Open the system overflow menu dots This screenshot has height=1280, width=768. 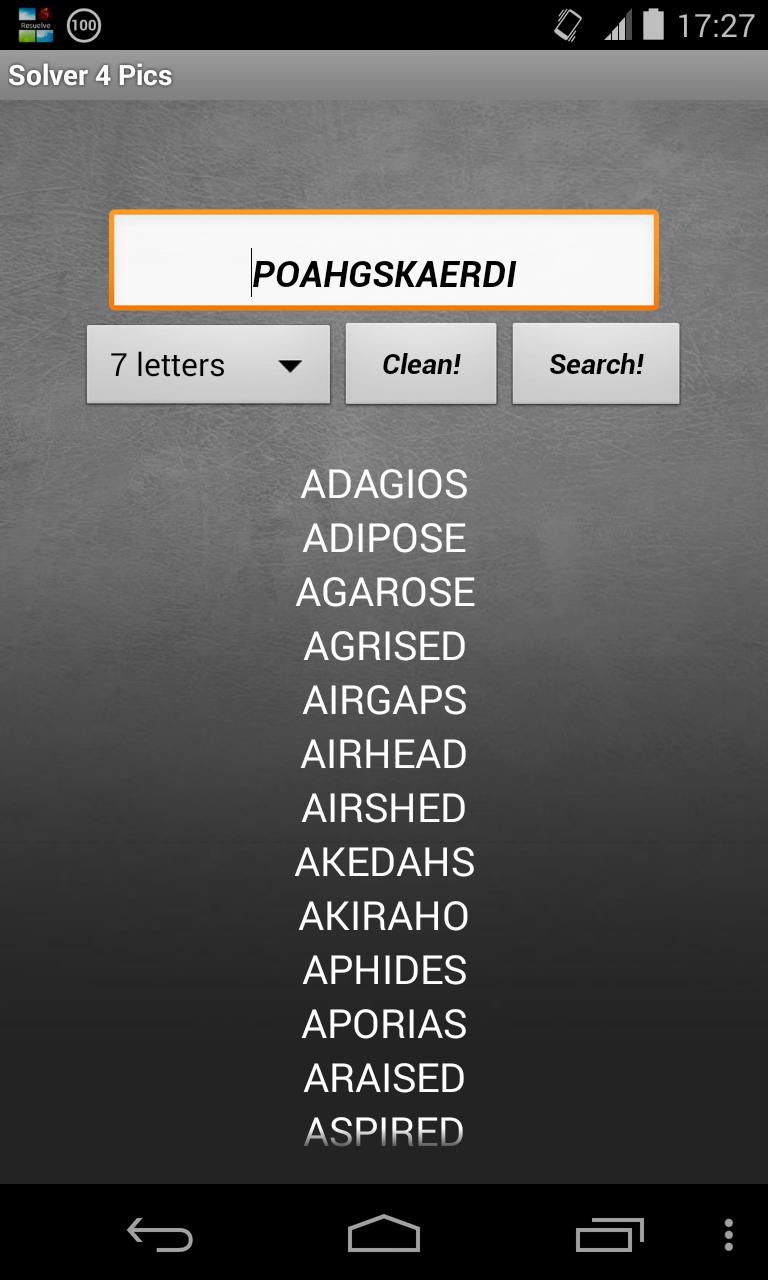(728, 1235)
